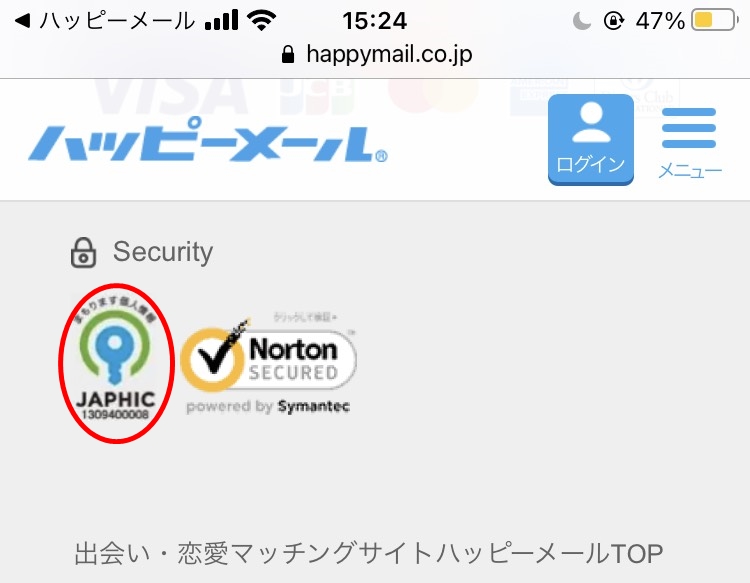The image size is (750, 583).
Task: Open the メニュー hamburger menu
Action: pos(689,143)
